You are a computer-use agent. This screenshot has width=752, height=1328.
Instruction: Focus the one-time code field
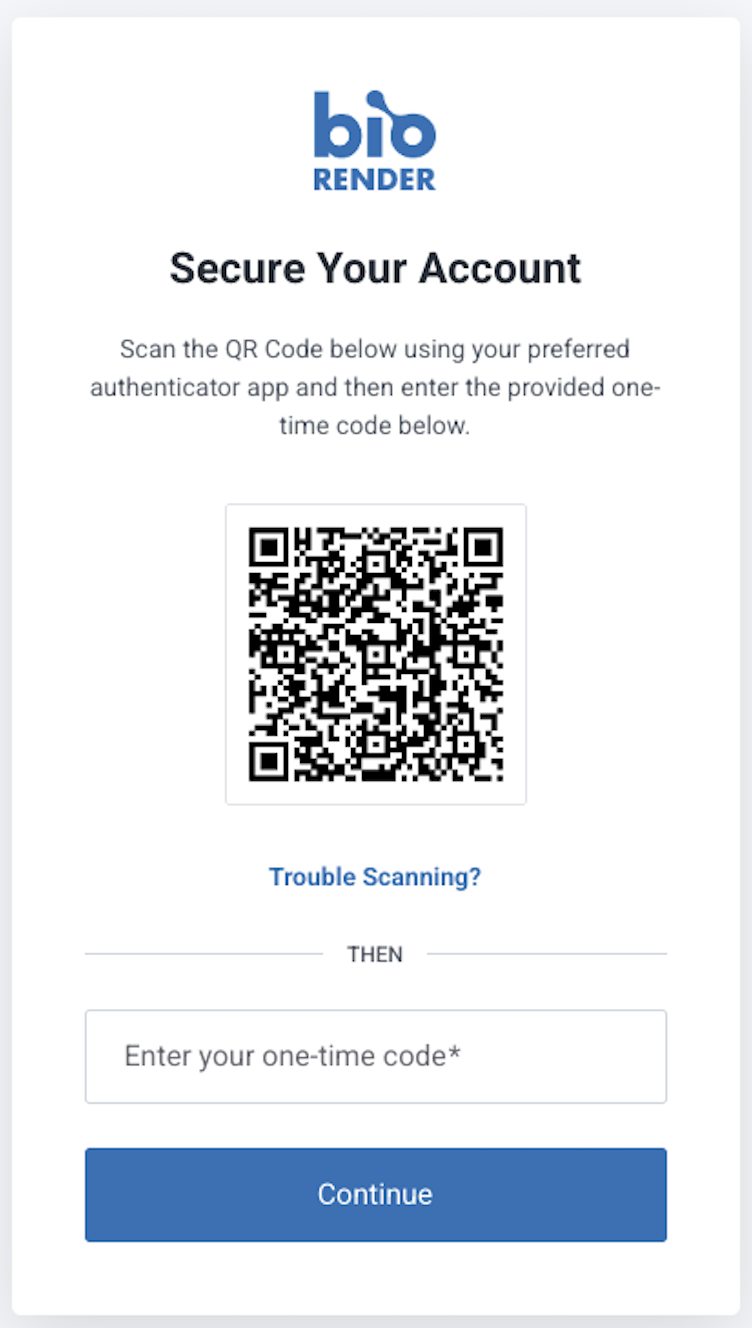[375, 1056]
